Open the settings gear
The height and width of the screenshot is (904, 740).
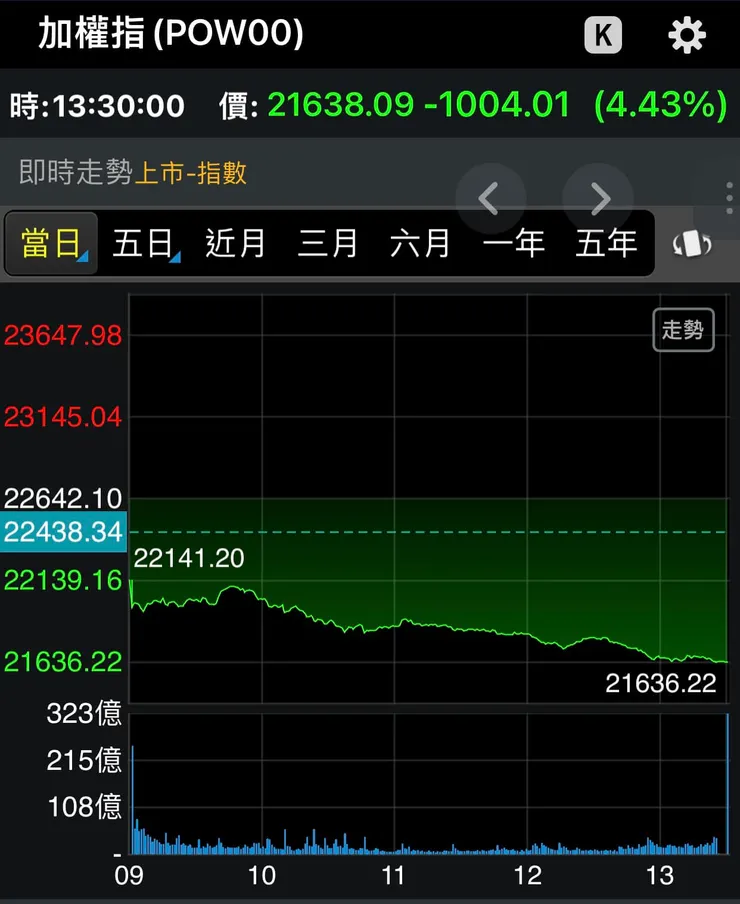coord(687,36)
